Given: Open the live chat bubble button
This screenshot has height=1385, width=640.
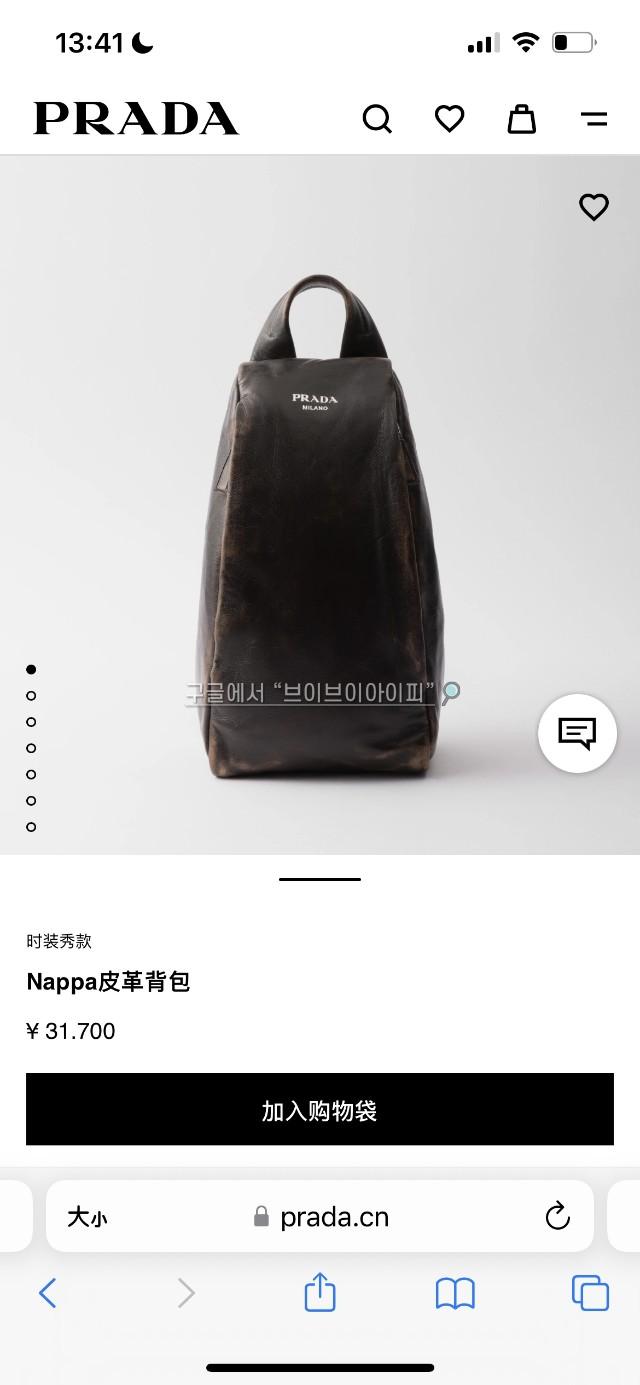Looking at the screenshot, I should point(577,733).
